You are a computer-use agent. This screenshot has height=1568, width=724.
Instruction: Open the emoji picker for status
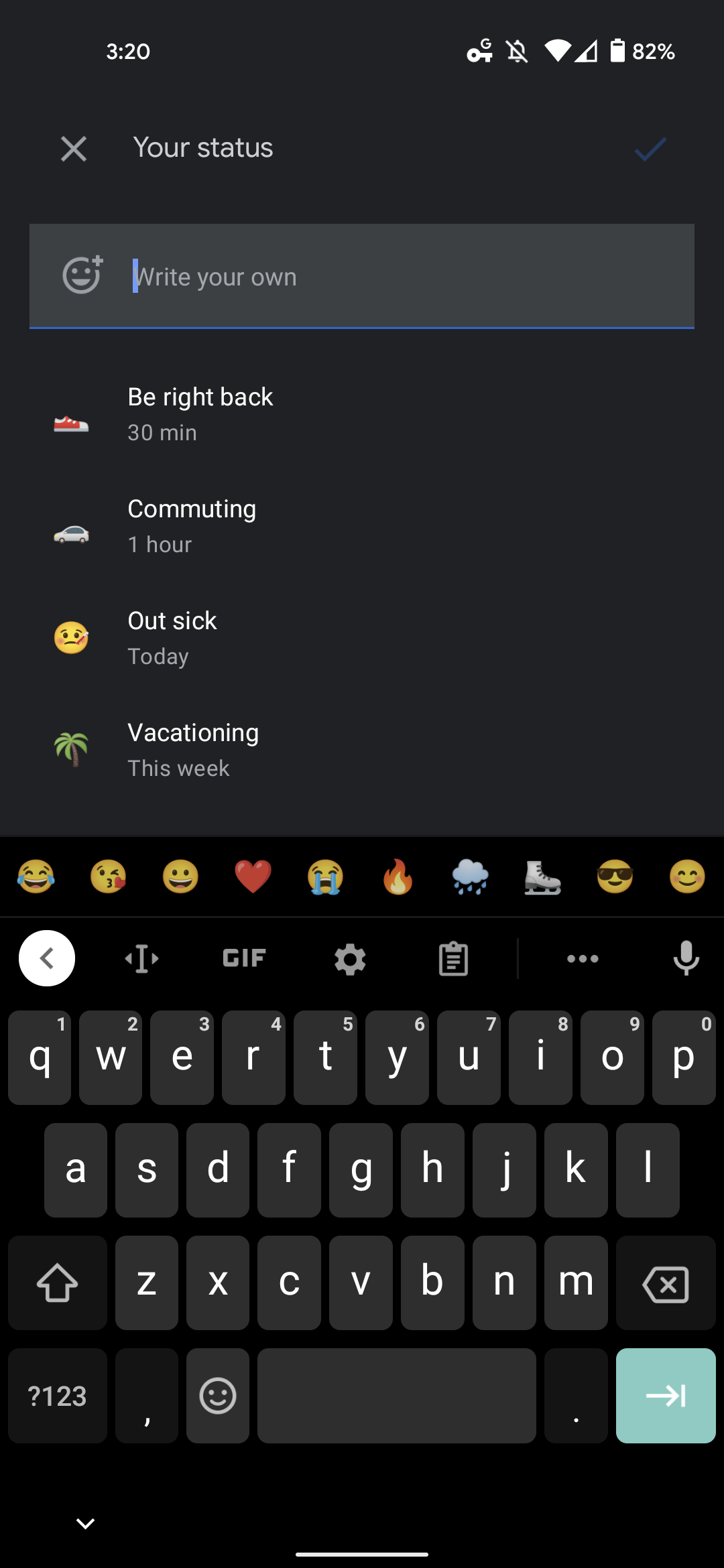[x=82, y=275]
